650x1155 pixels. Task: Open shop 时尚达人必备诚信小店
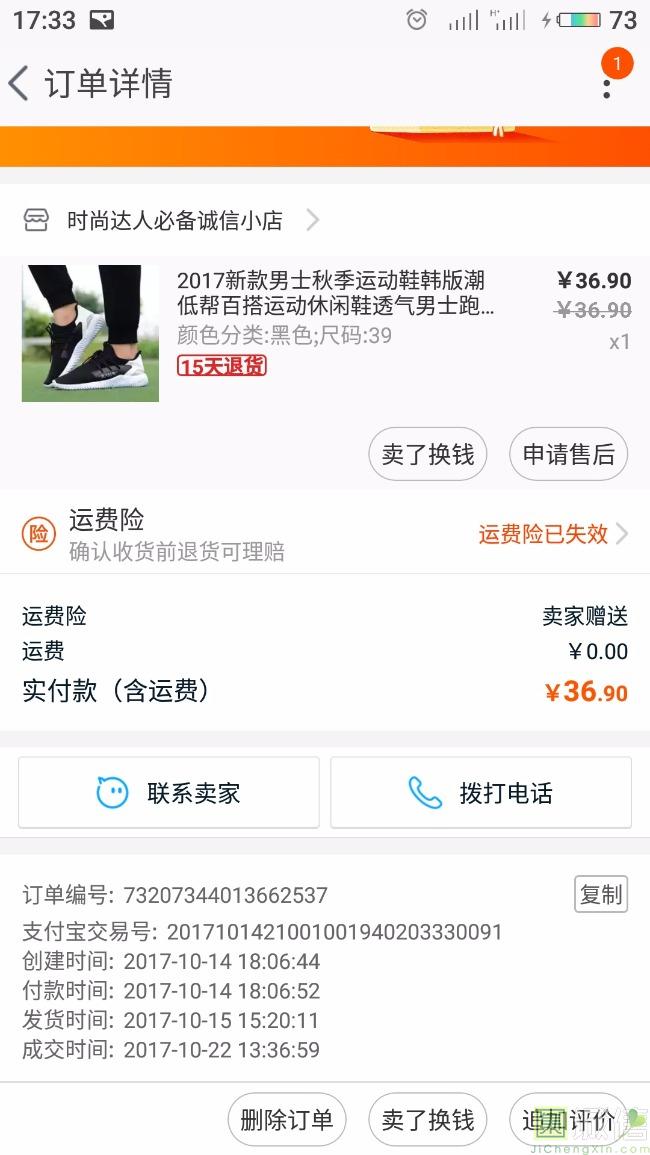(175, 220)
